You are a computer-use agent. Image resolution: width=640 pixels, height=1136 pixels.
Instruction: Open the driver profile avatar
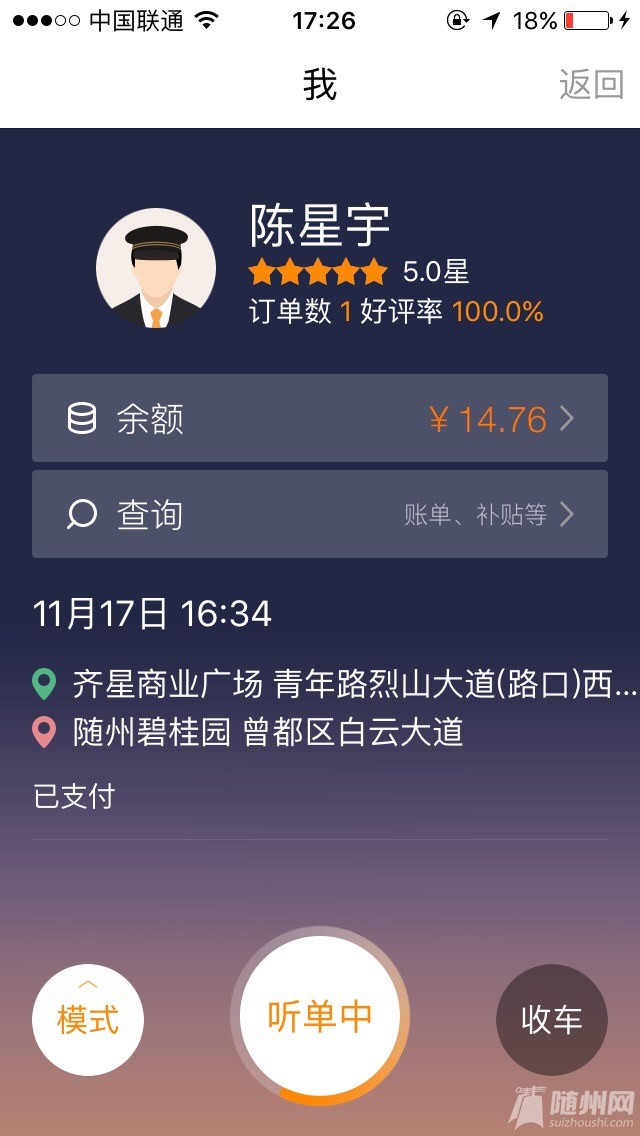tap(156, 268)
